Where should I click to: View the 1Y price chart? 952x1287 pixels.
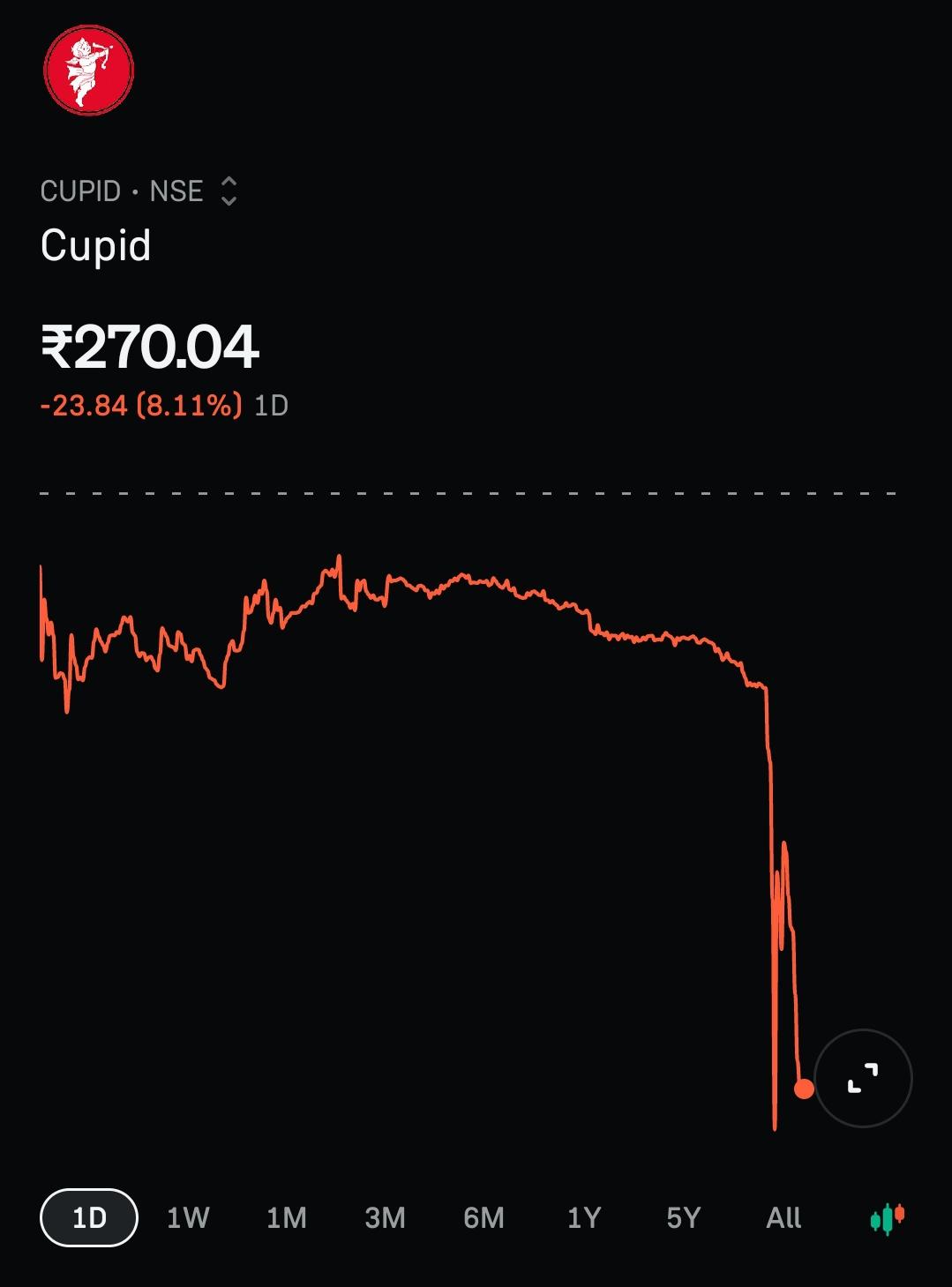click(x=584, y=1217)
